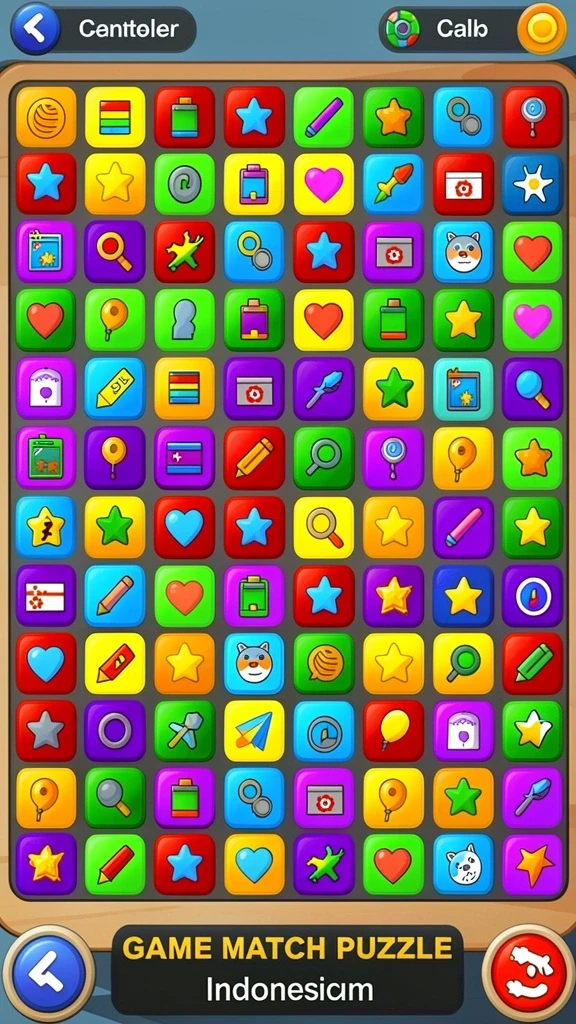This screenshot has height=1024, width=576.
Task: Select the red tile with the yellow balloon
Action: coord(393,731)
